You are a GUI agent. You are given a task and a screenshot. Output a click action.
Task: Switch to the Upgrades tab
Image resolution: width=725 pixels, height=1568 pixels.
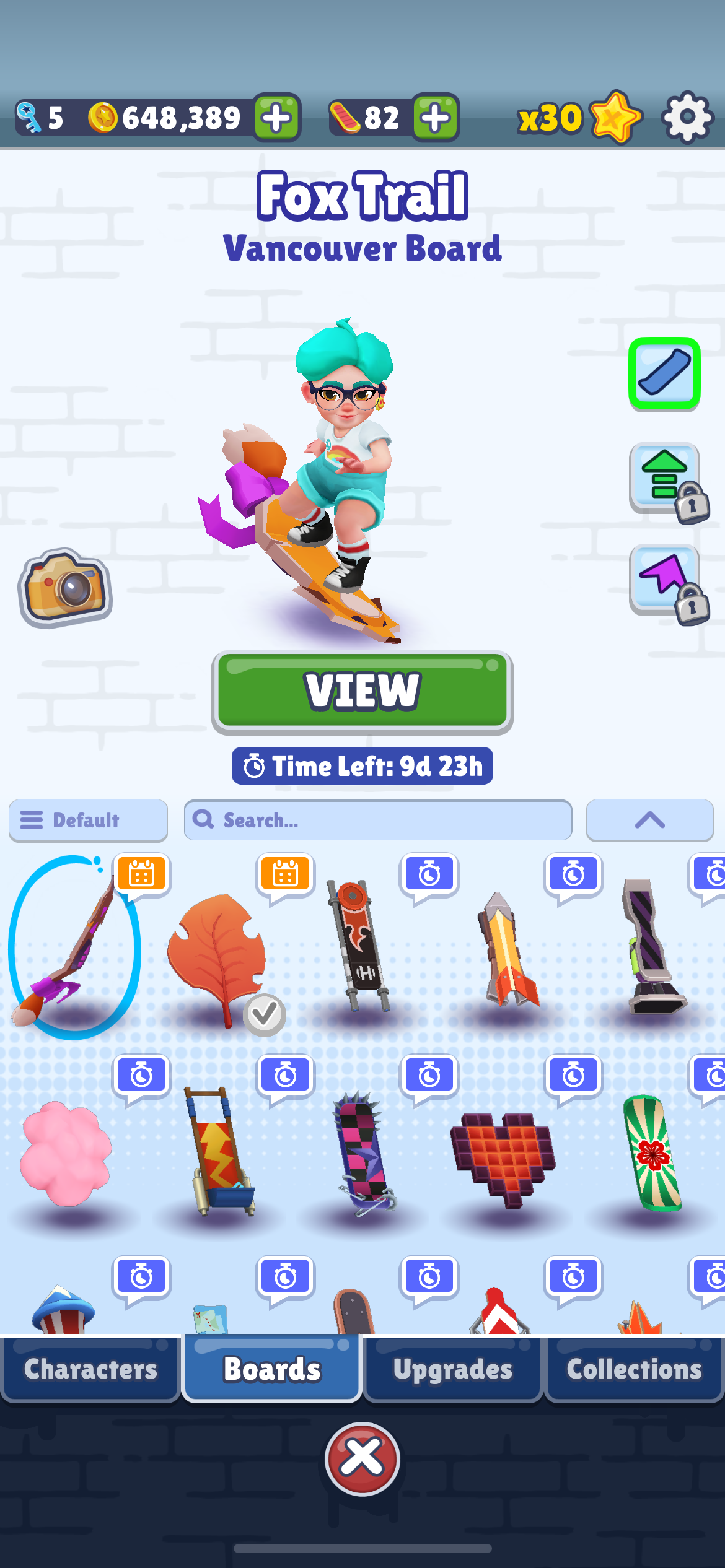453,1369
